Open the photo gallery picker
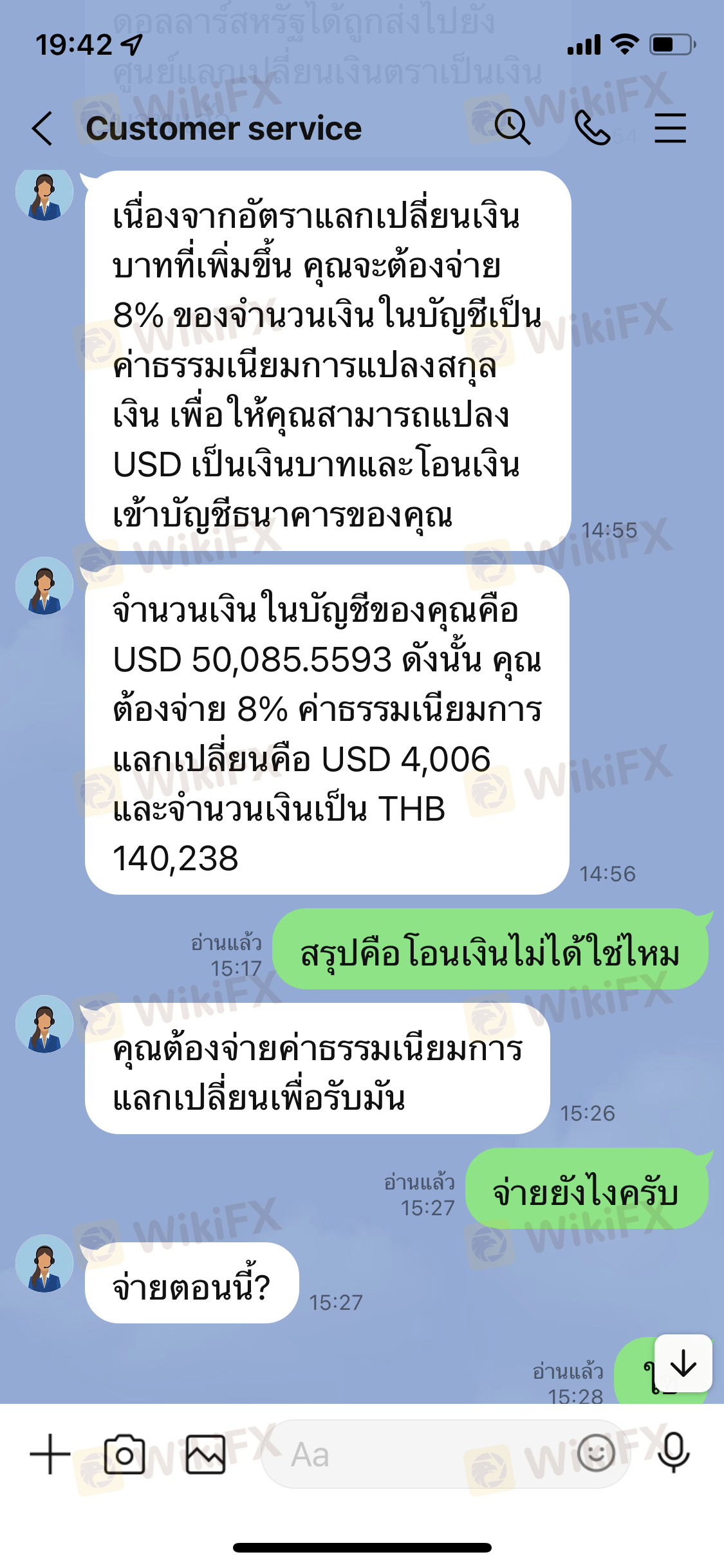Screen dimensions: 724x1568 (205, 1455)
